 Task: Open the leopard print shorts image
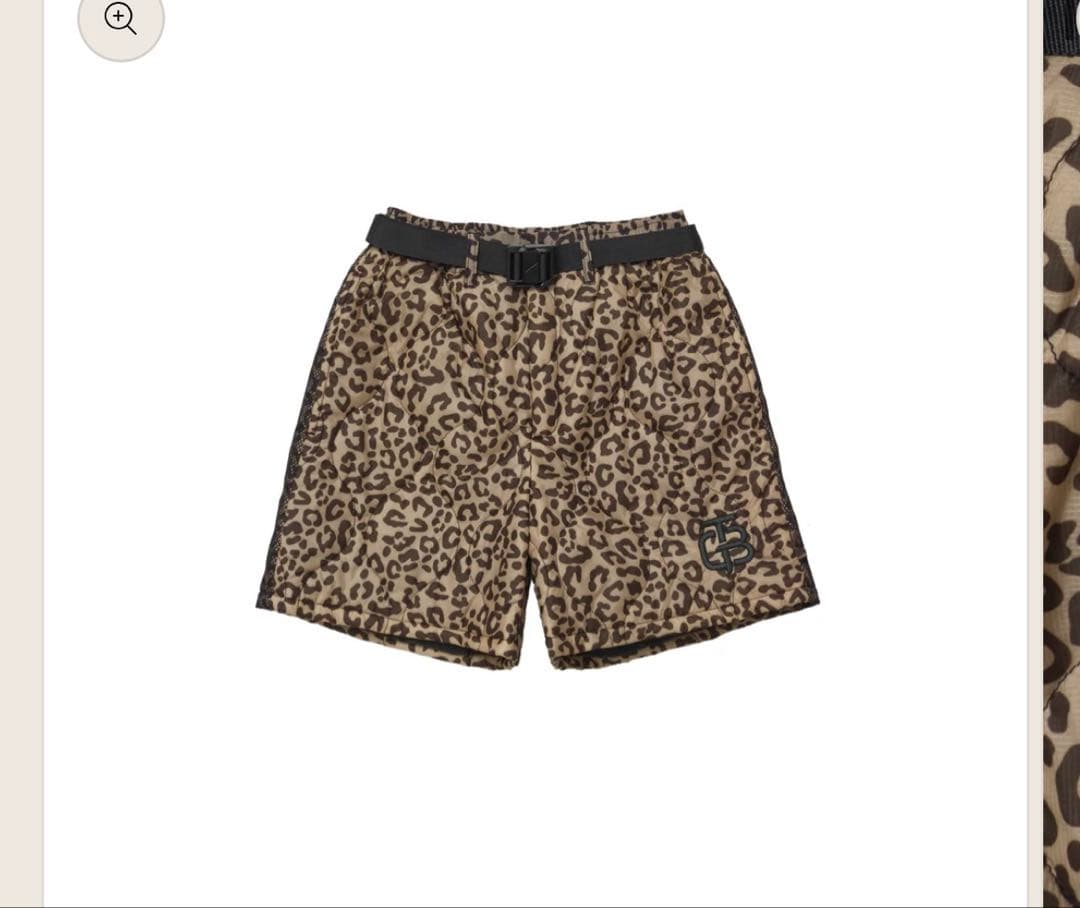point(537,438)
